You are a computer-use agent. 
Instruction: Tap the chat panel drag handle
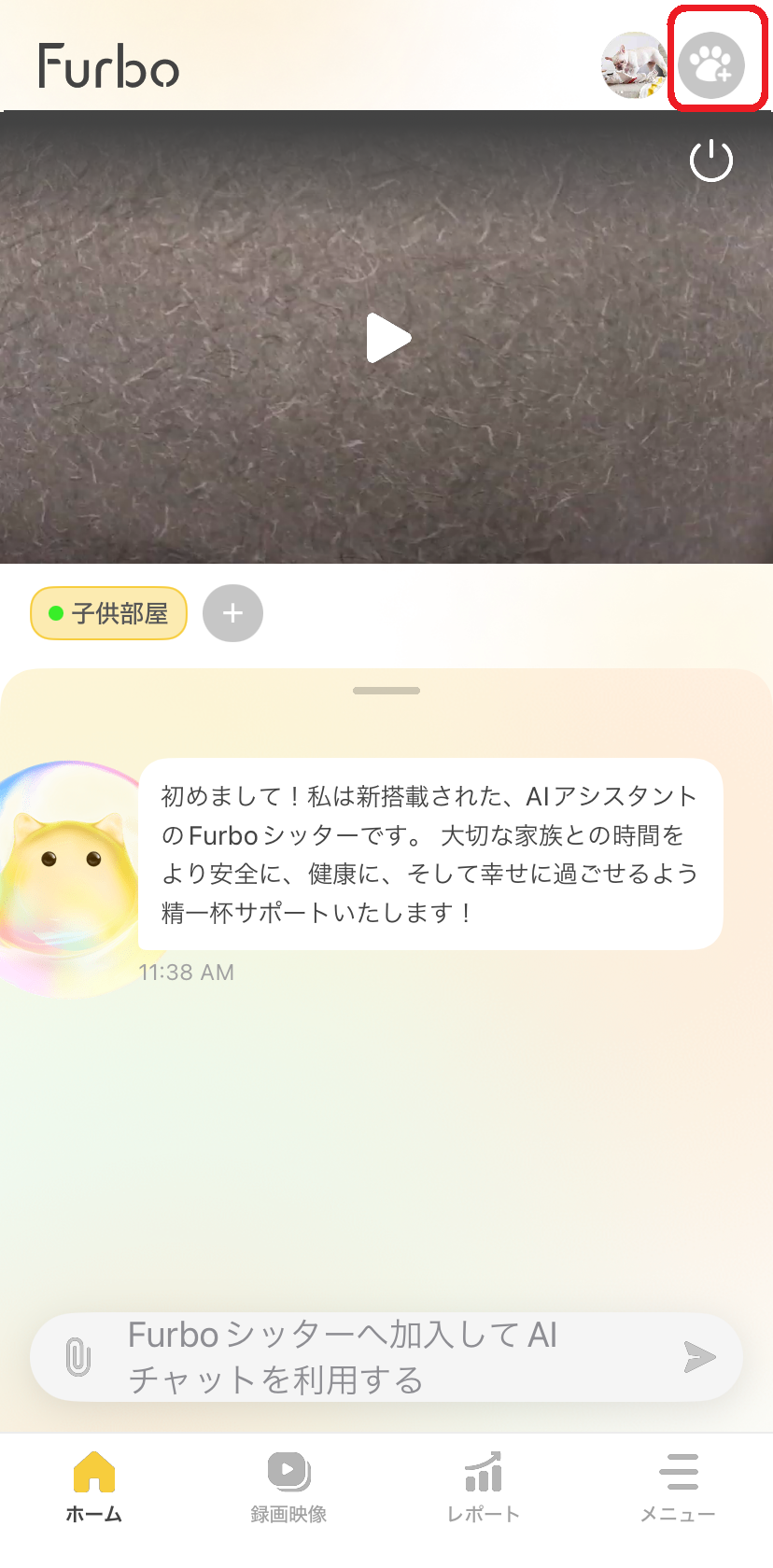[386, 691]
